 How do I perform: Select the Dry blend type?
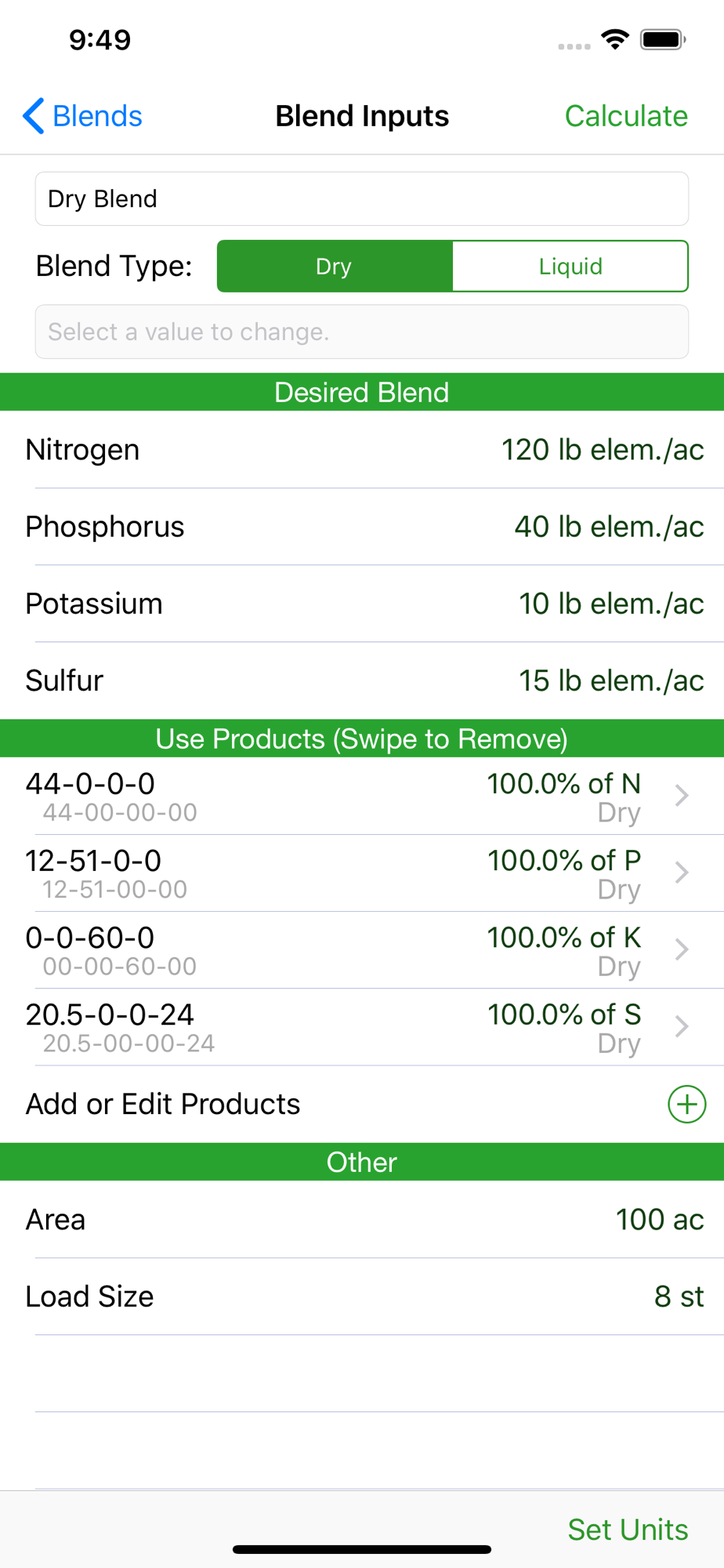tap(335, 267)
